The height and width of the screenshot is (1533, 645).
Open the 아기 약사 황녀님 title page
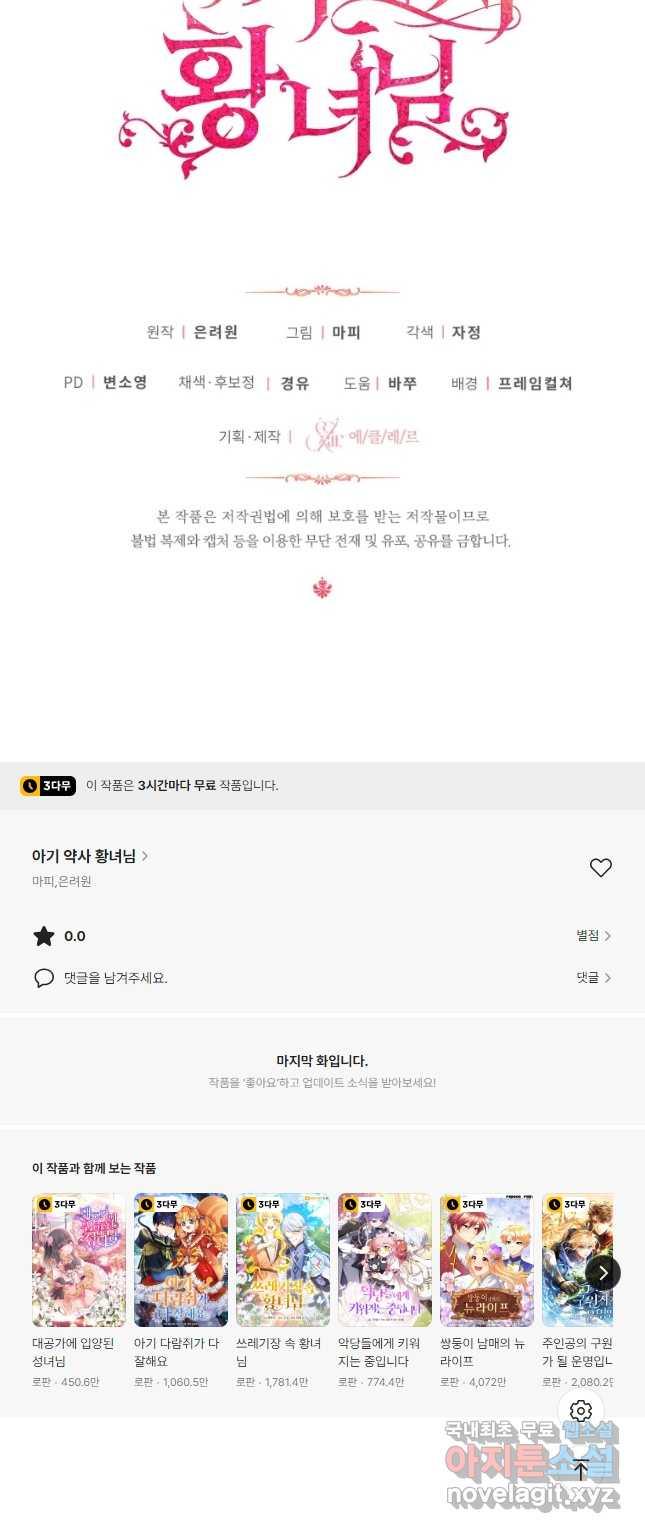point(90,856)
